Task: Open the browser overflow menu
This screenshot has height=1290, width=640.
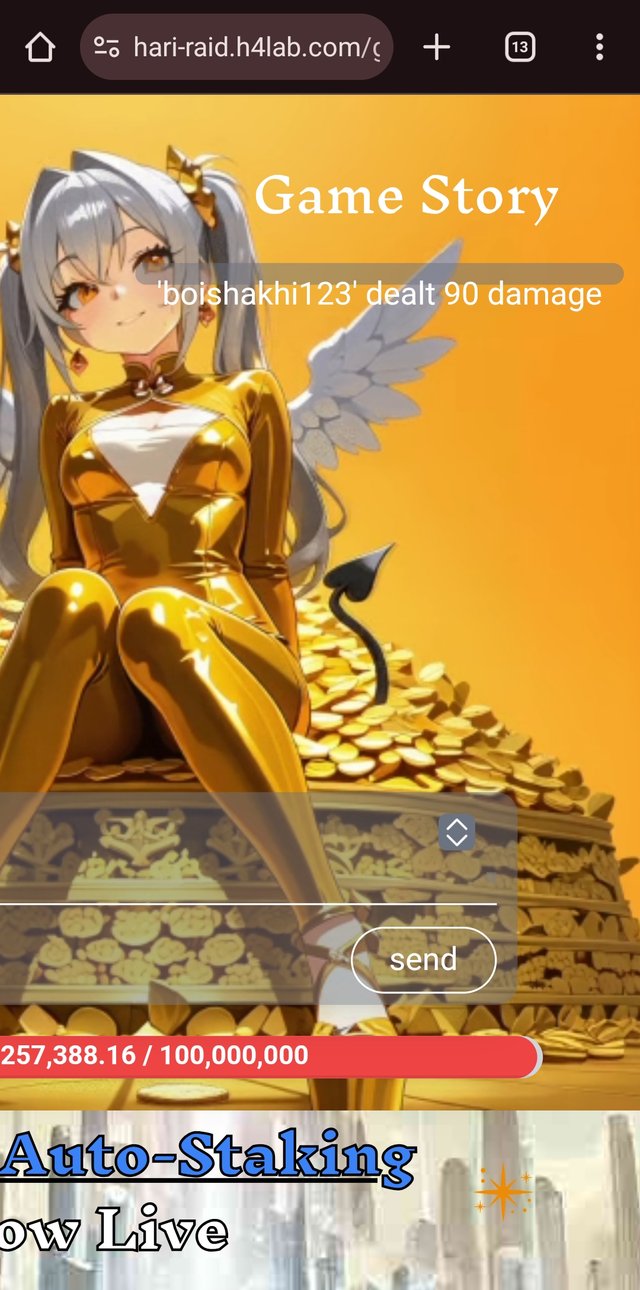Action: pos(599,47)
